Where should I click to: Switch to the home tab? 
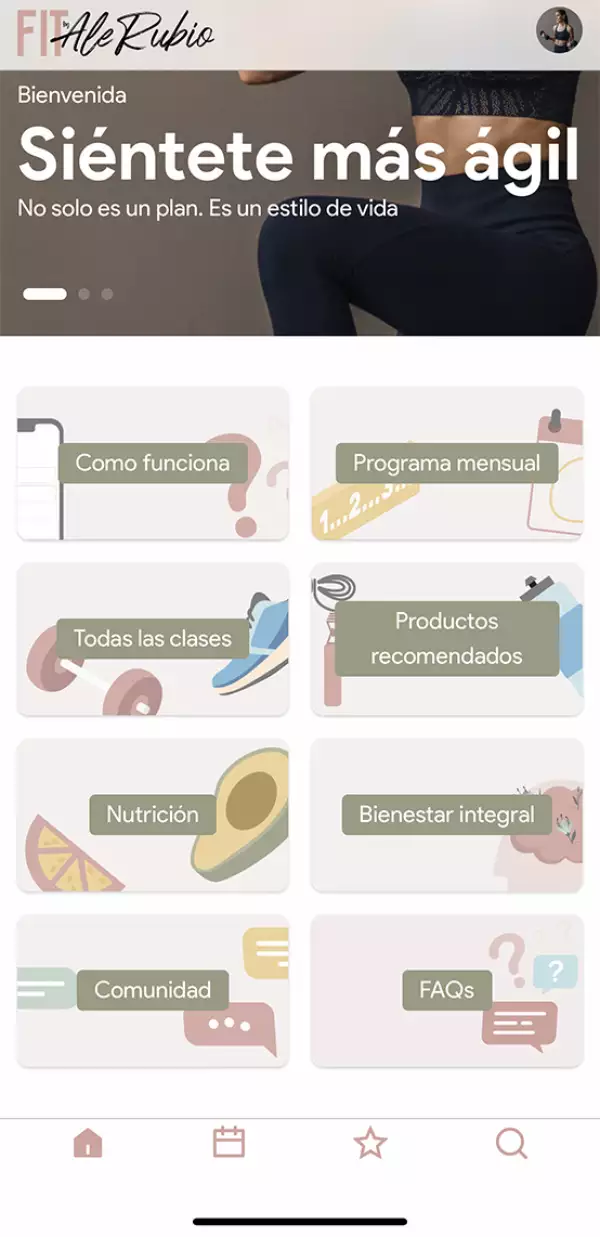(88, 1142)
